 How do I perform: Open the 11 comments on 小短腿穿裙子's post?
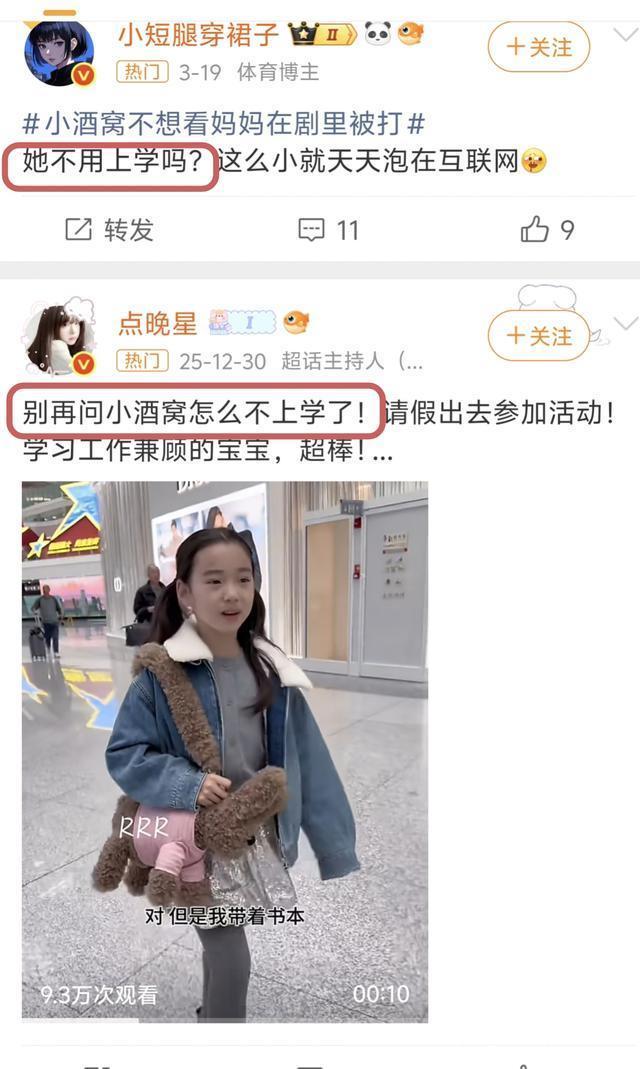click(x=328, y=230)
